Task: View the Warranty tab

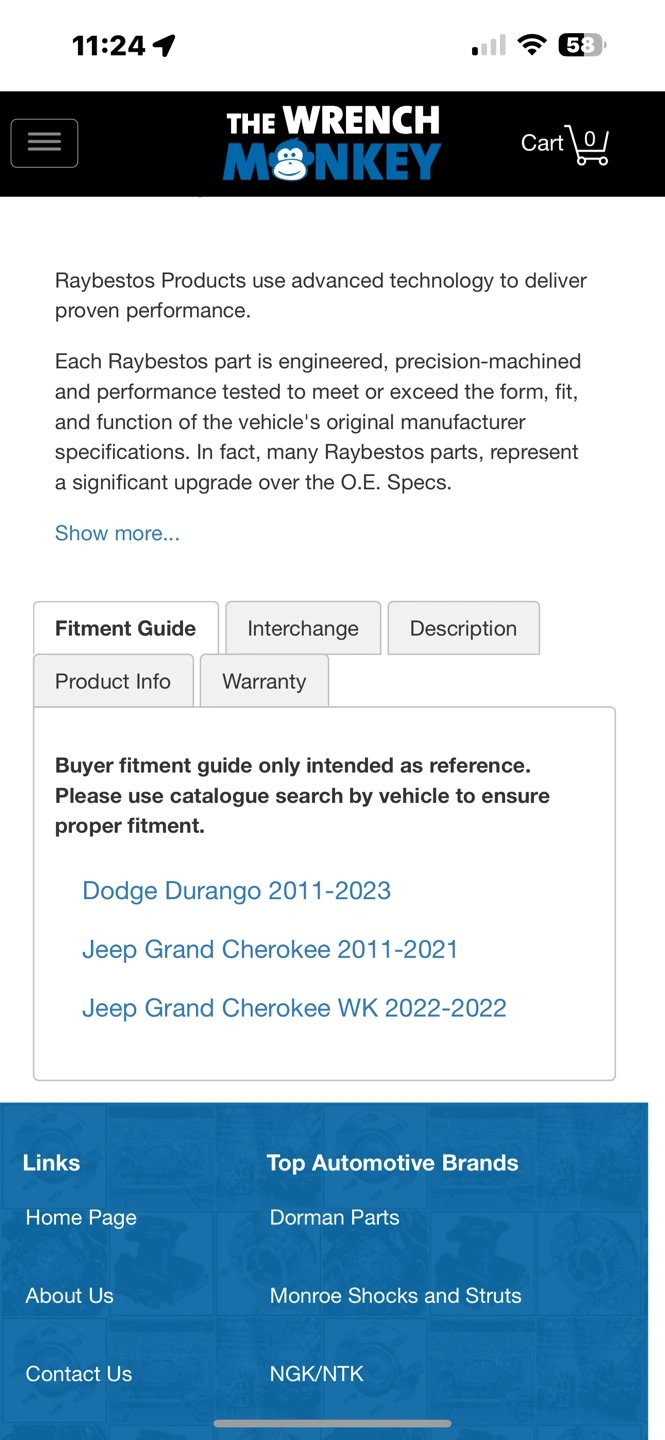Action: tap(264, 681)
